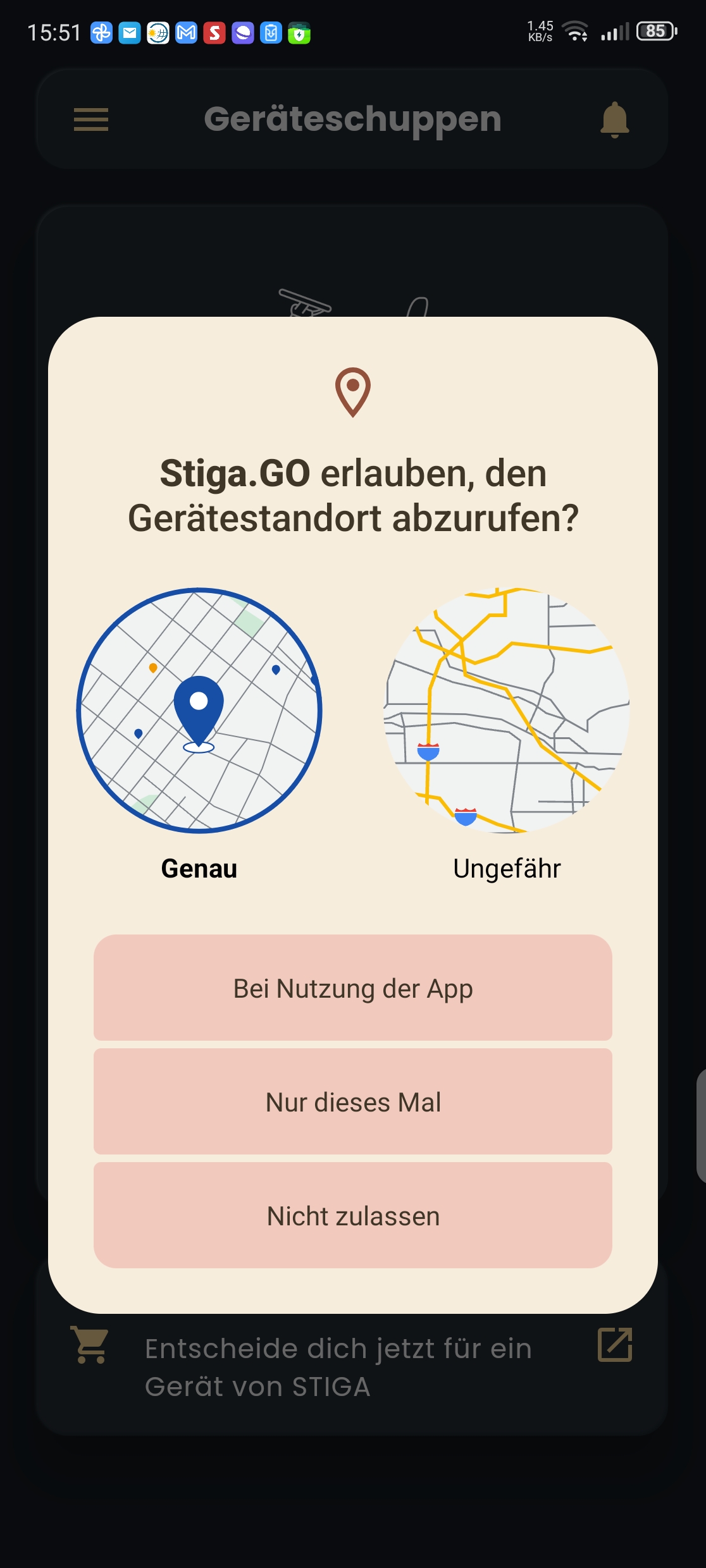Screen dimensions: 706x1568
Task: Tap Nur dieses Mal to allow once
Action: tap(353, 1101)
